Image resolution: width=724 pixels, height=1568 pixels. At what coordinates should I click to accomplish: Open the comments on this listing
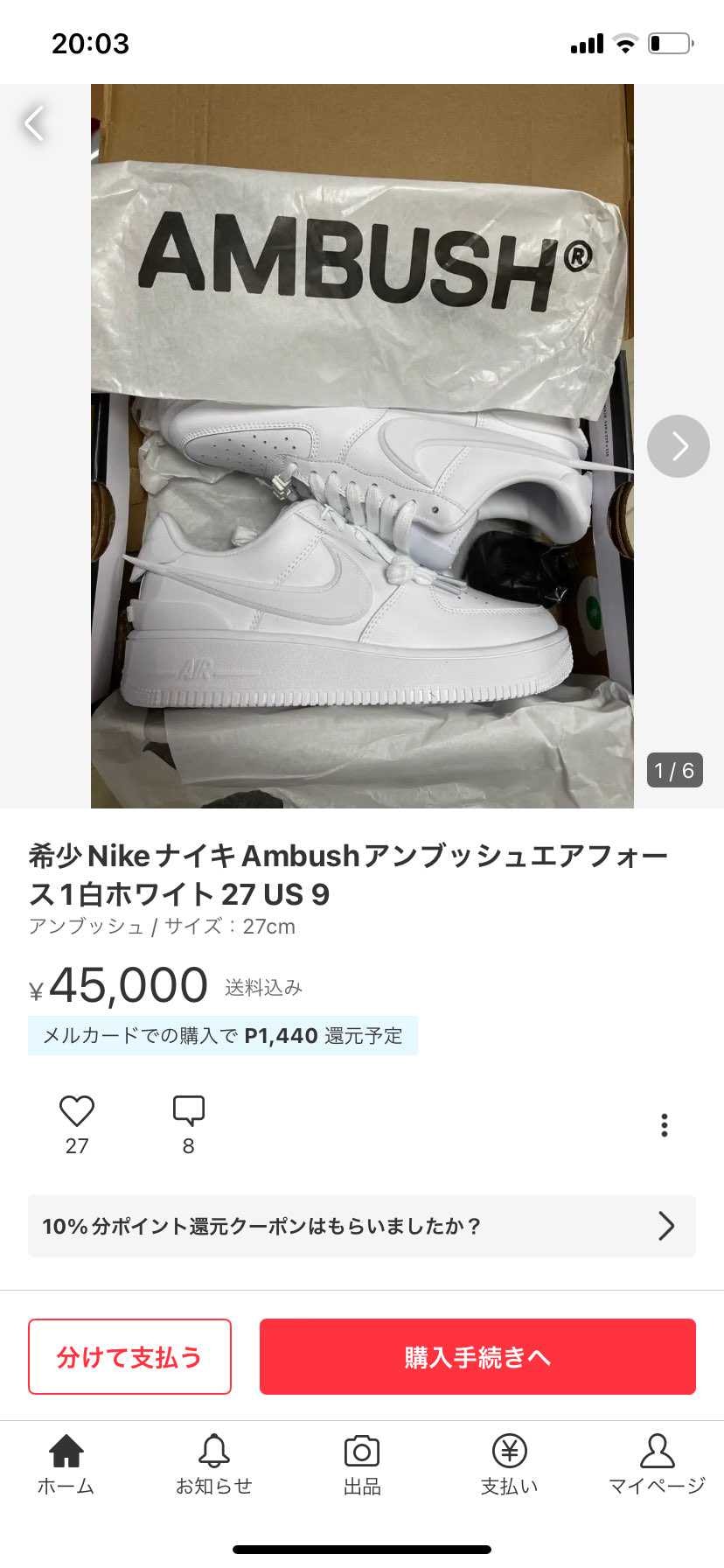188,1112
